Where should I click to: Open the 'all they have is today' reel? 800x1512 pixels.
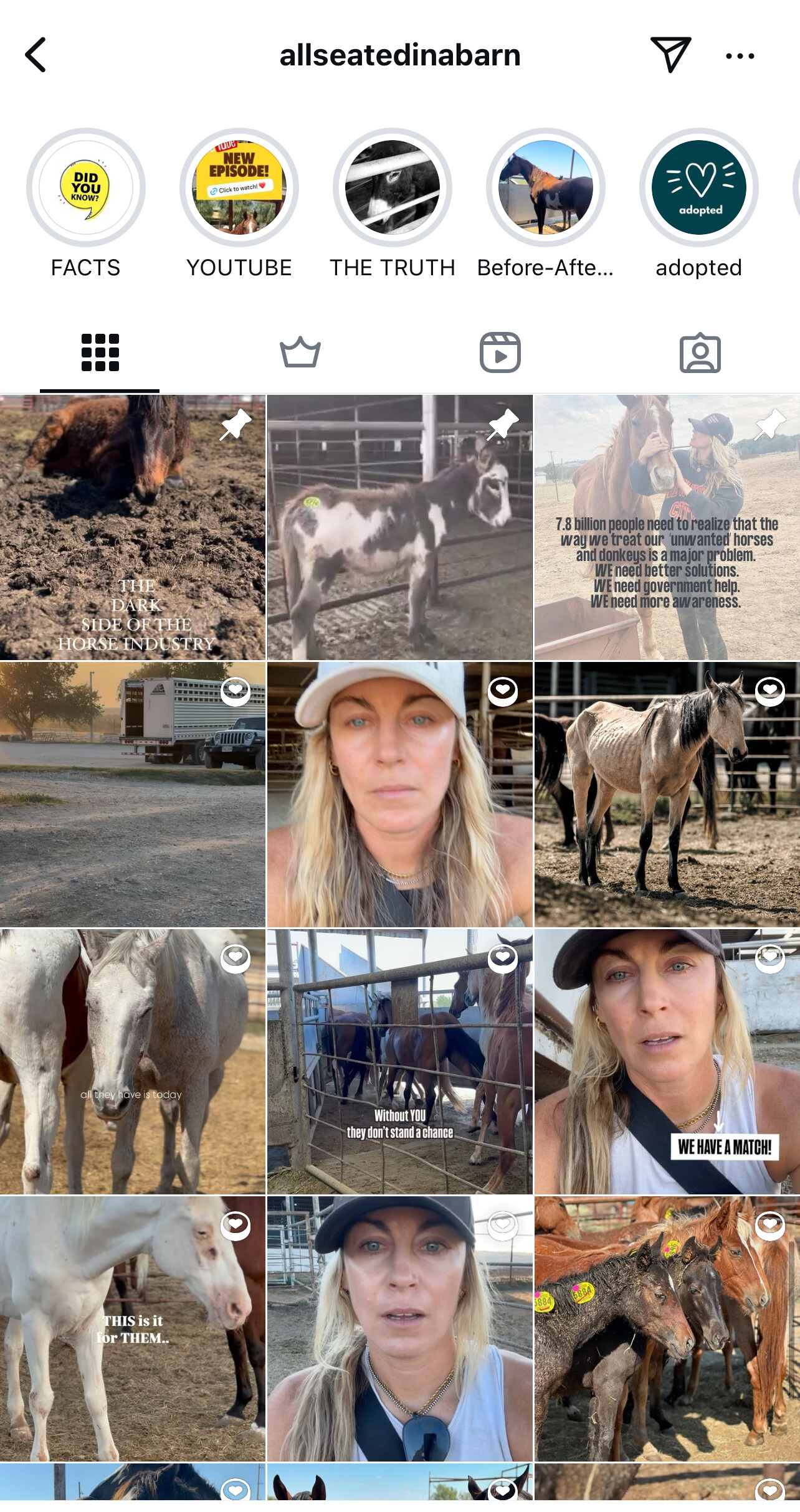(133, 1062)
